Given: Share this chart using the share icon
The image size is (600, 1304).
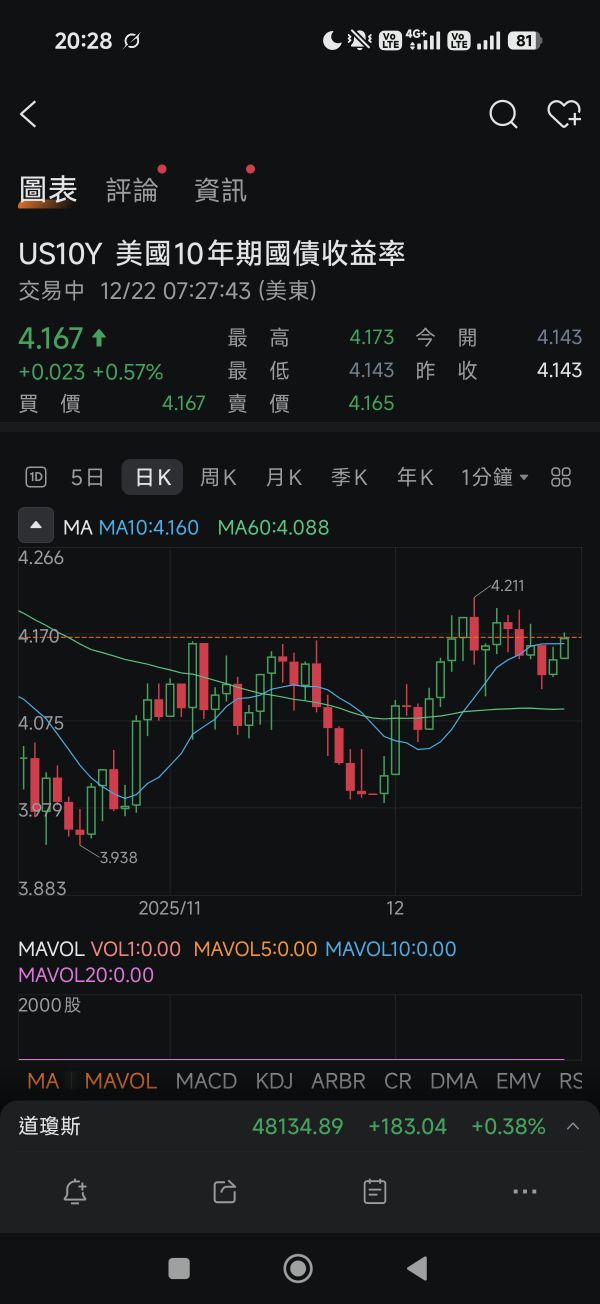Looking at the screenshot, I should [x=225, y=1191].
